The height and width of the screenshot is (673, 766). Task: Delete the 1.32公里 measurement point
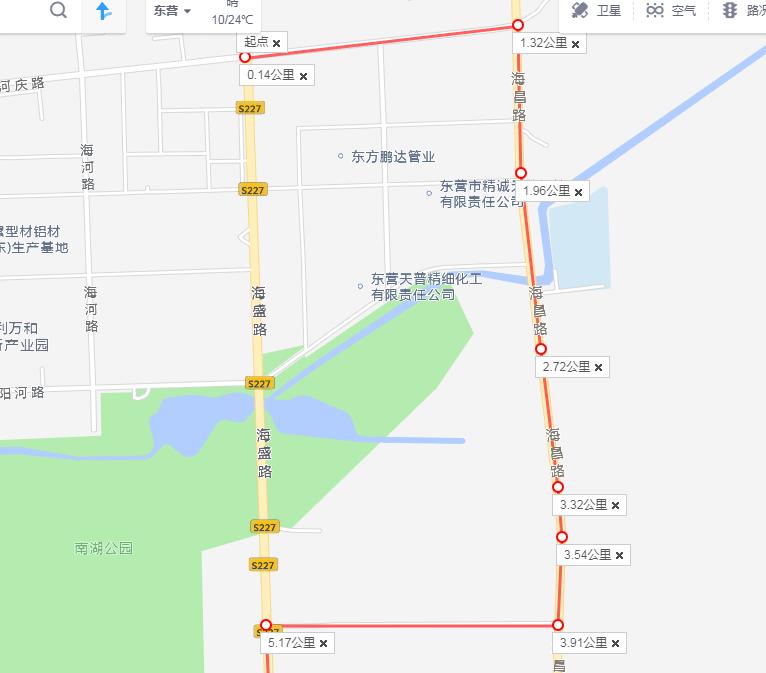pyautogui.click(x=576, y=44)
